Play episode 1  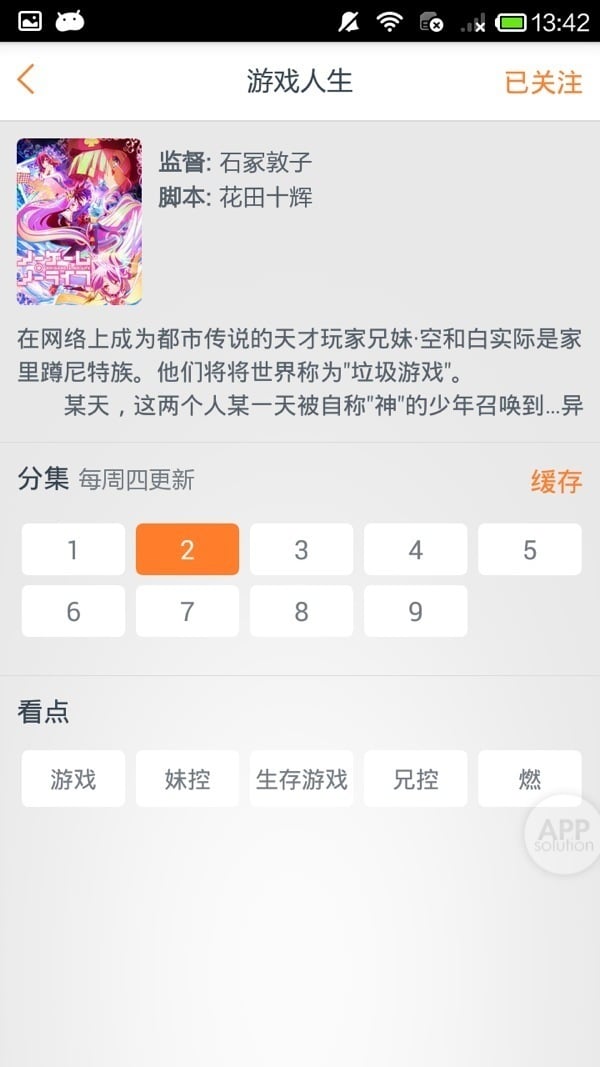(73, 549)
